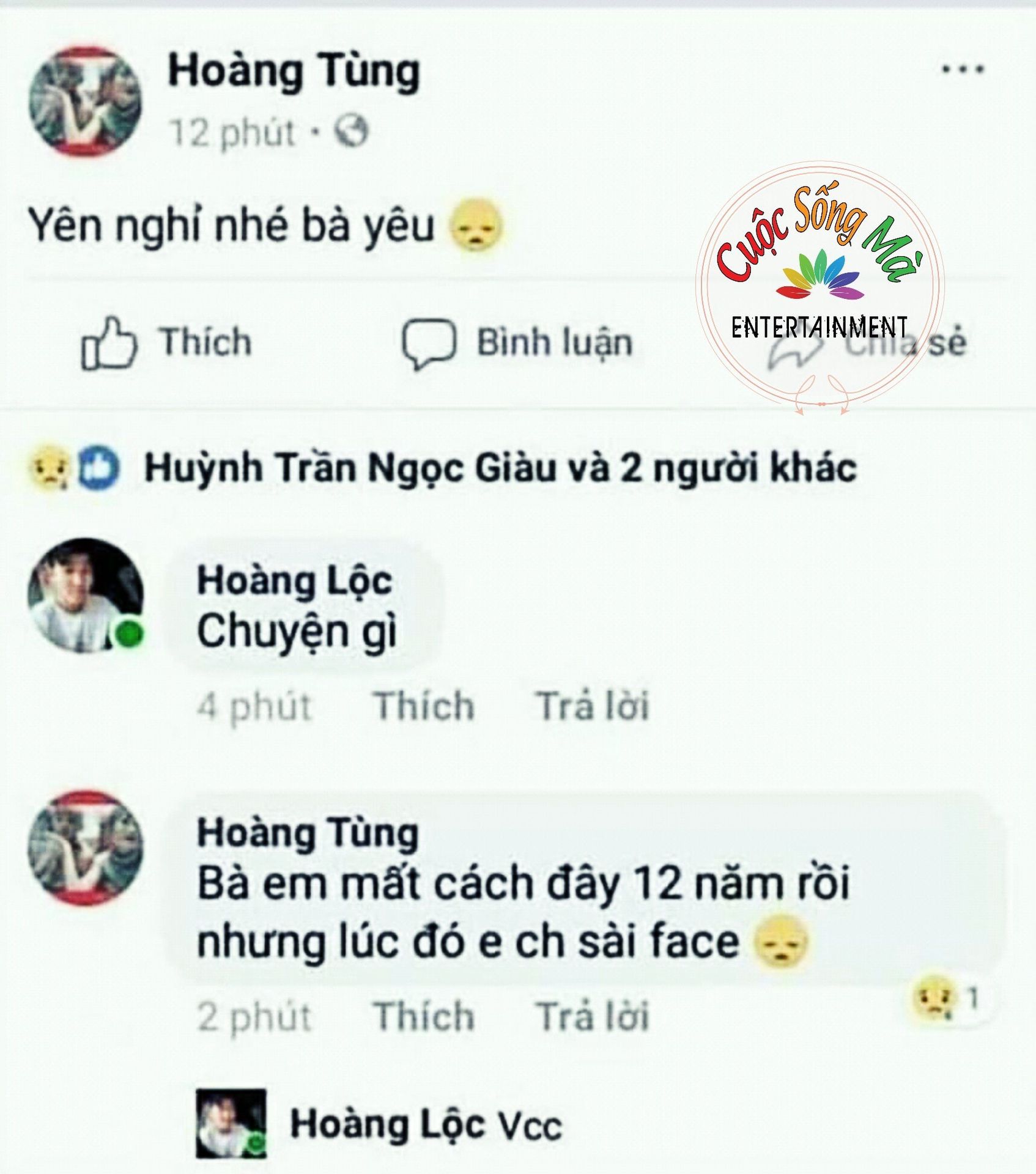
Task: Like Hoàng Tùng's post with Thích
Action: (167, 342)
